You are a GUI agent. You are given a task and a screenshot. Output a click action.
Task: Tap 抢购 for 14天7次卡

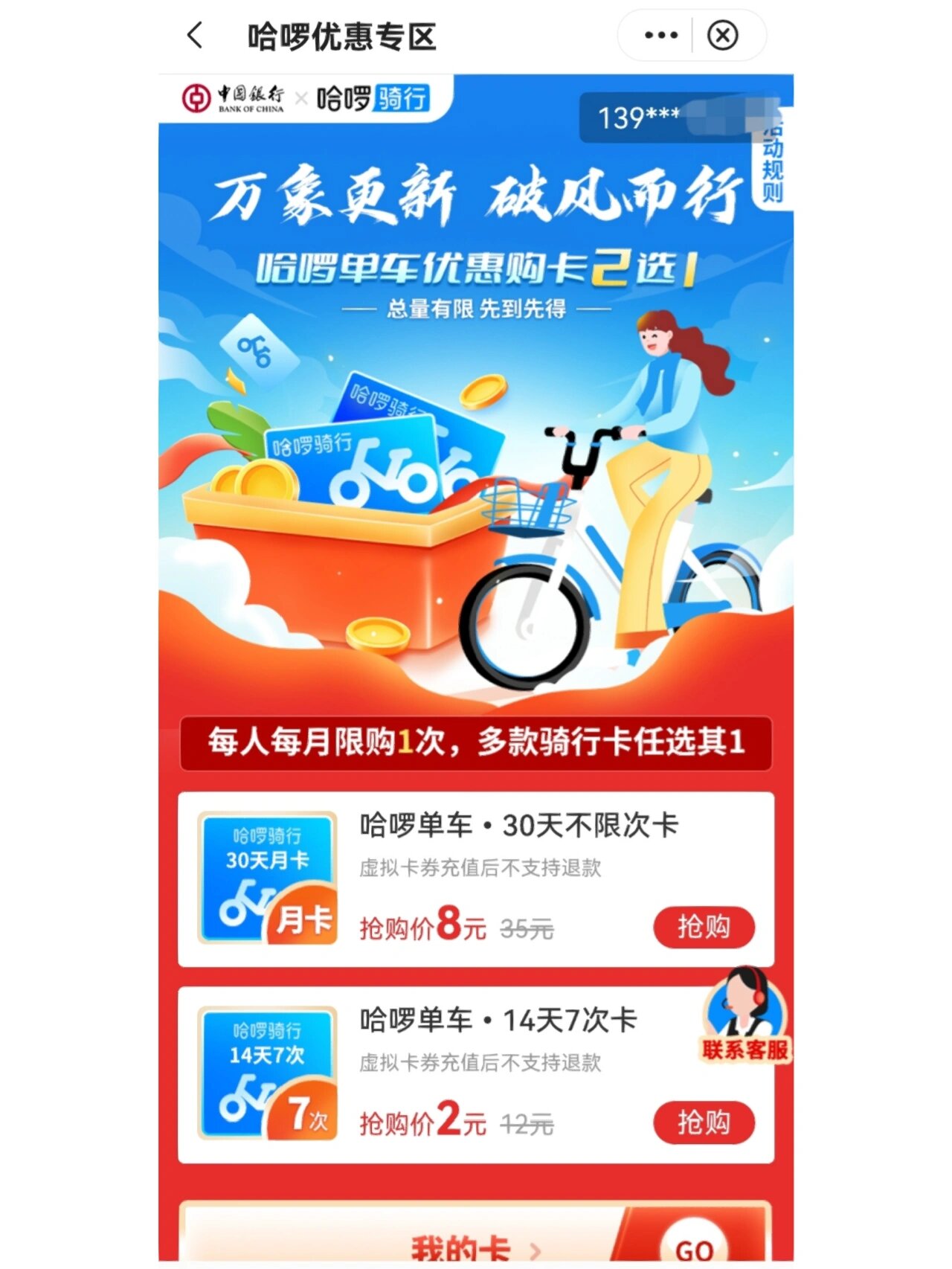[x=704, y=1122]
